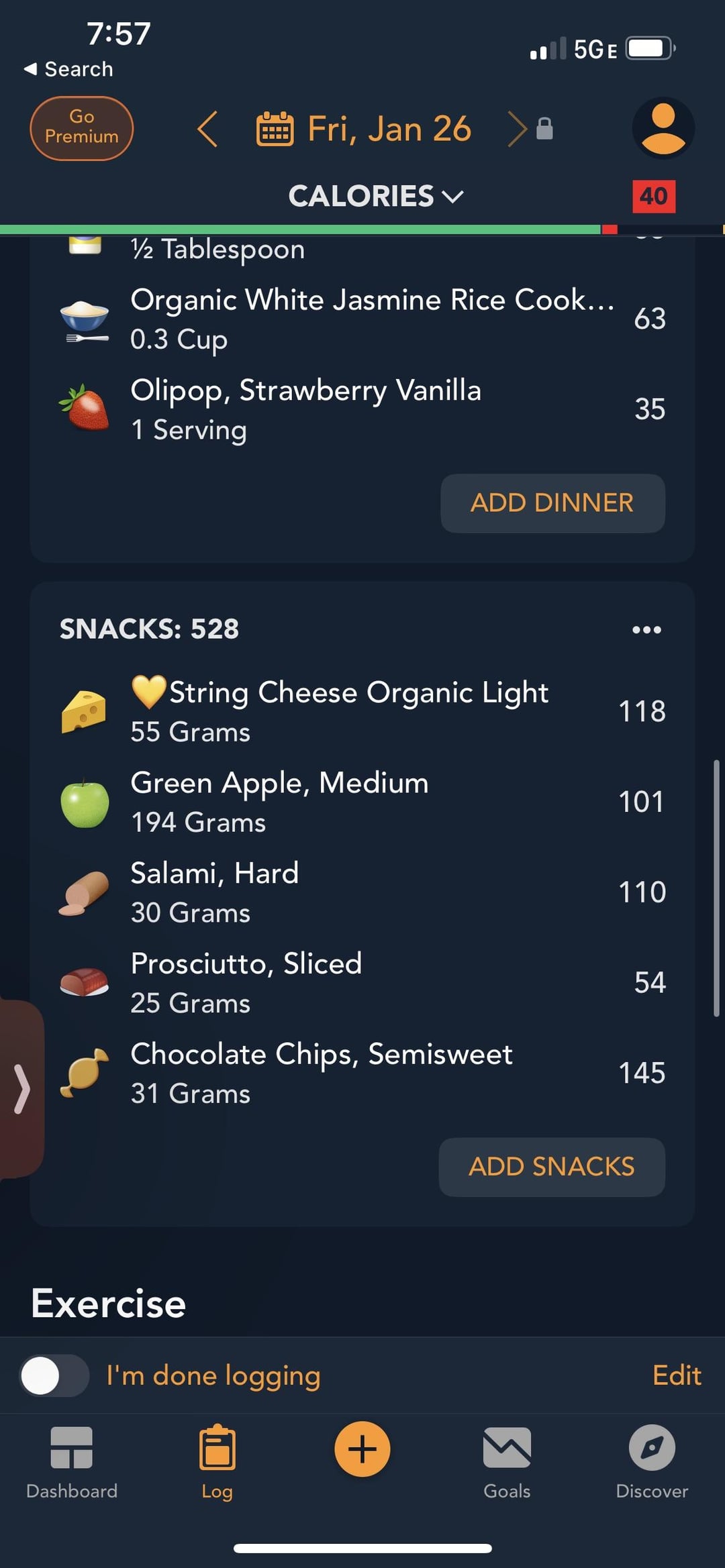Open the String Cheese Organic Light entry

pyautogui.click(x=362, y=711)
